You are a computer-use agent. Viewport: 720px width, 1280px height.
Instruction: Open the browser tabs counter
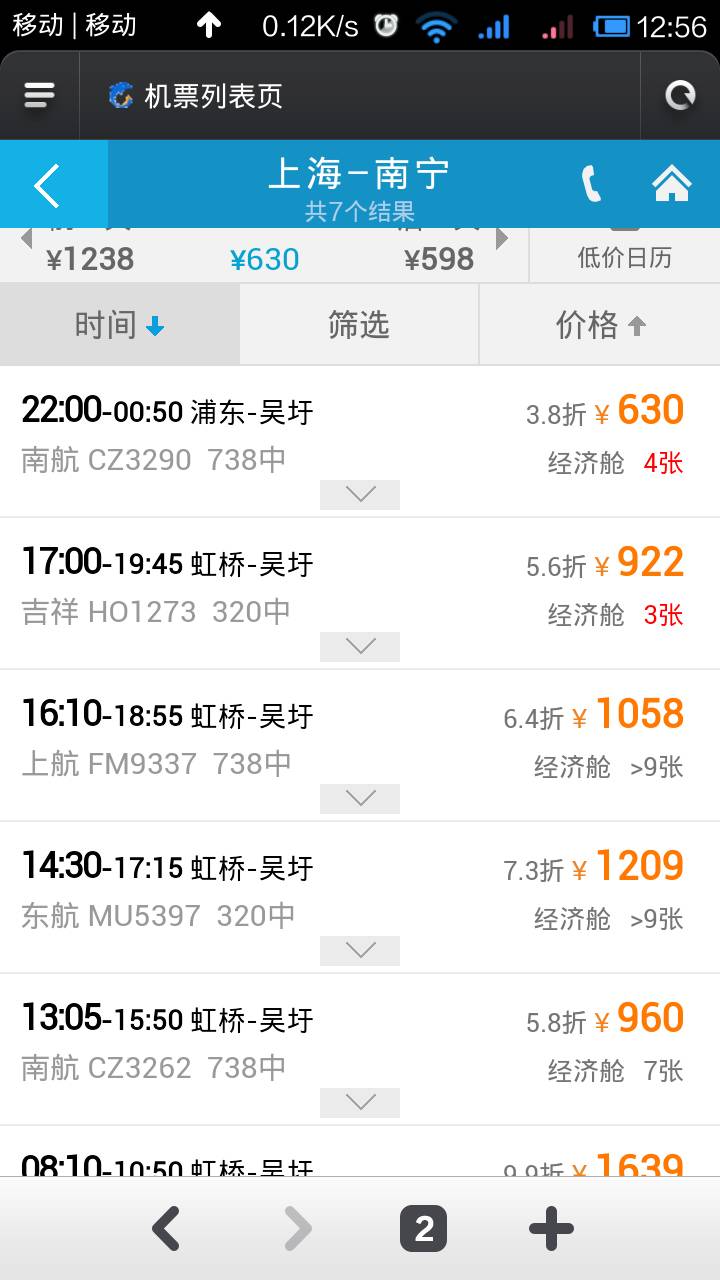point(423,1229)
